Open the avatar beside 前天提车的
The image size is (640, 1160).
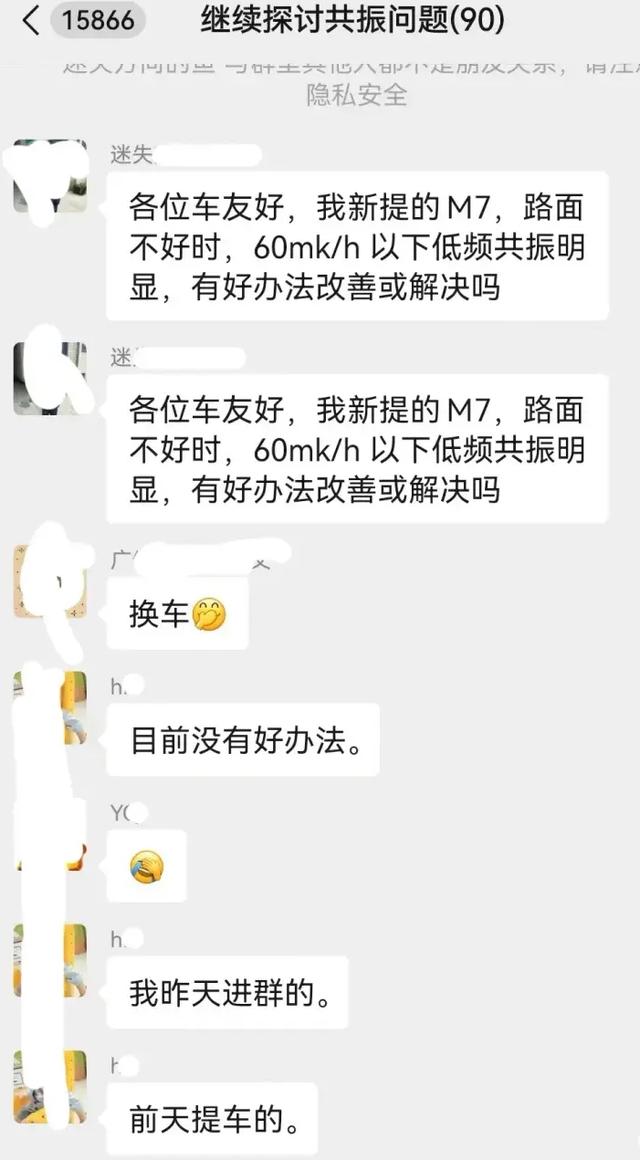49,1087
